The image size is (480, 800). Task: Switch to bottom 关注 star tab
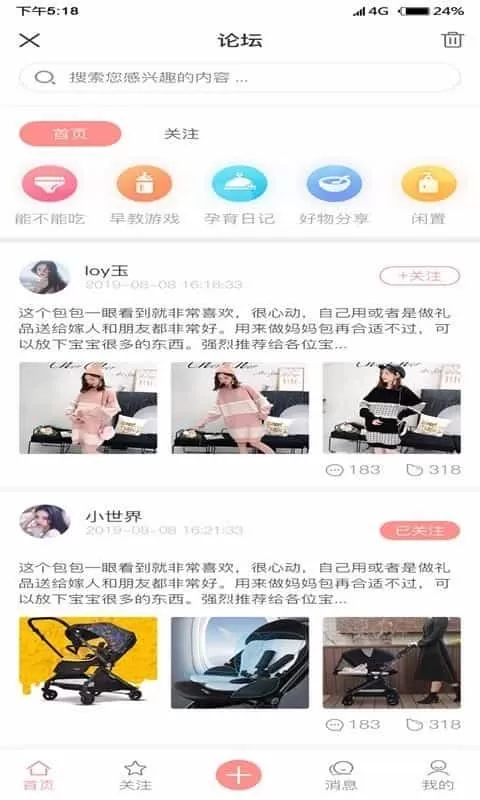pyautogui.click(x=135, y=776)
